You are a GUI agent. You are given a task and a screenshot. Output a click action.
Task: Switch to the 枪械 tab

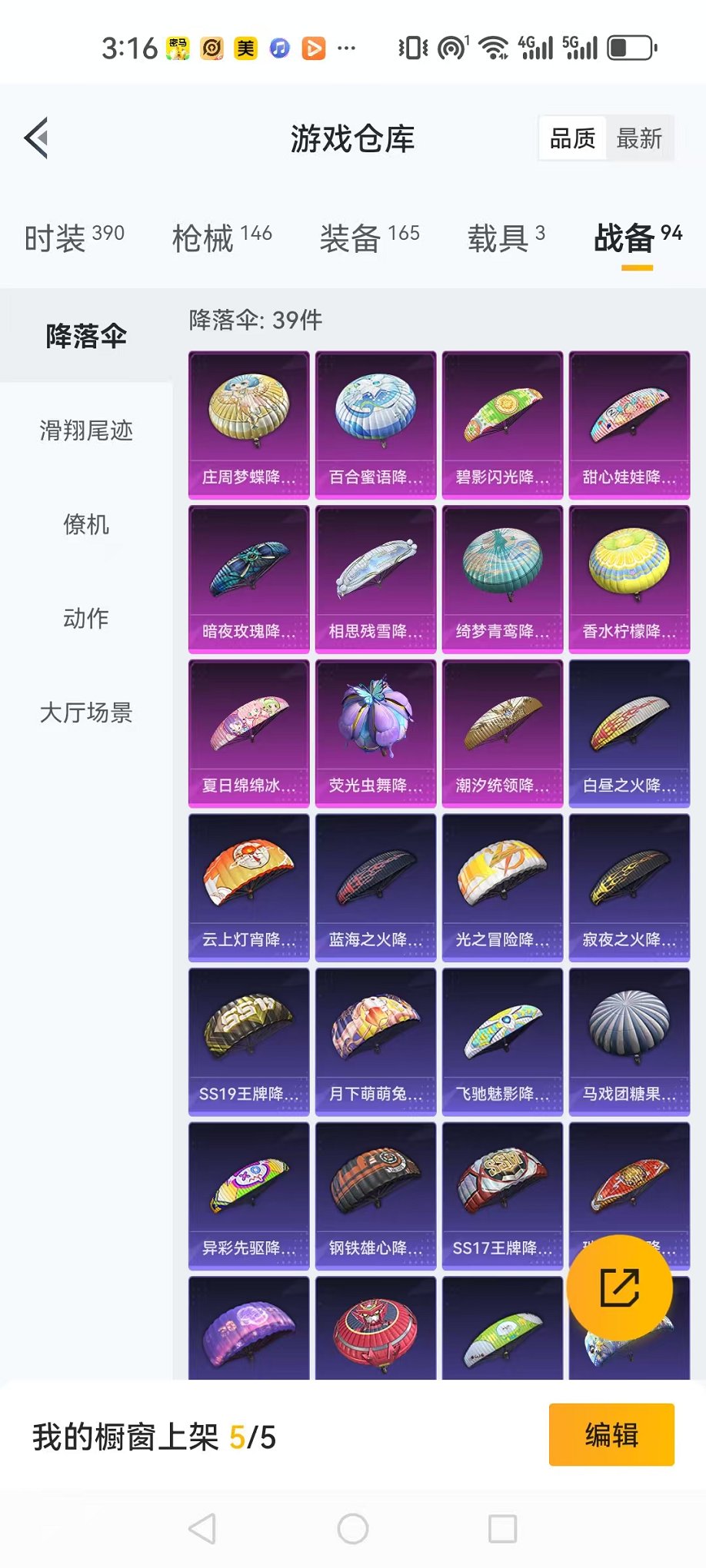tap(221, 238)
